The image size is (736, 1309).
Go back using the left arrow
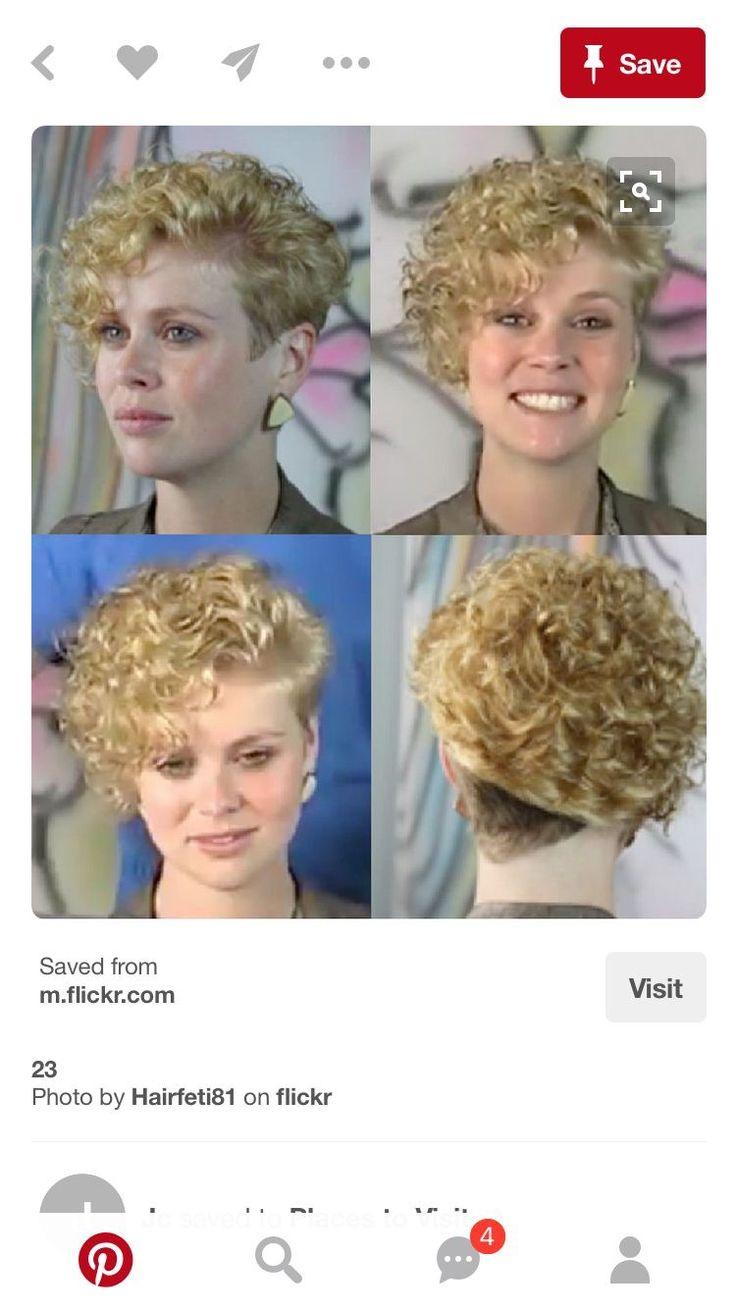tap(43, 62)
